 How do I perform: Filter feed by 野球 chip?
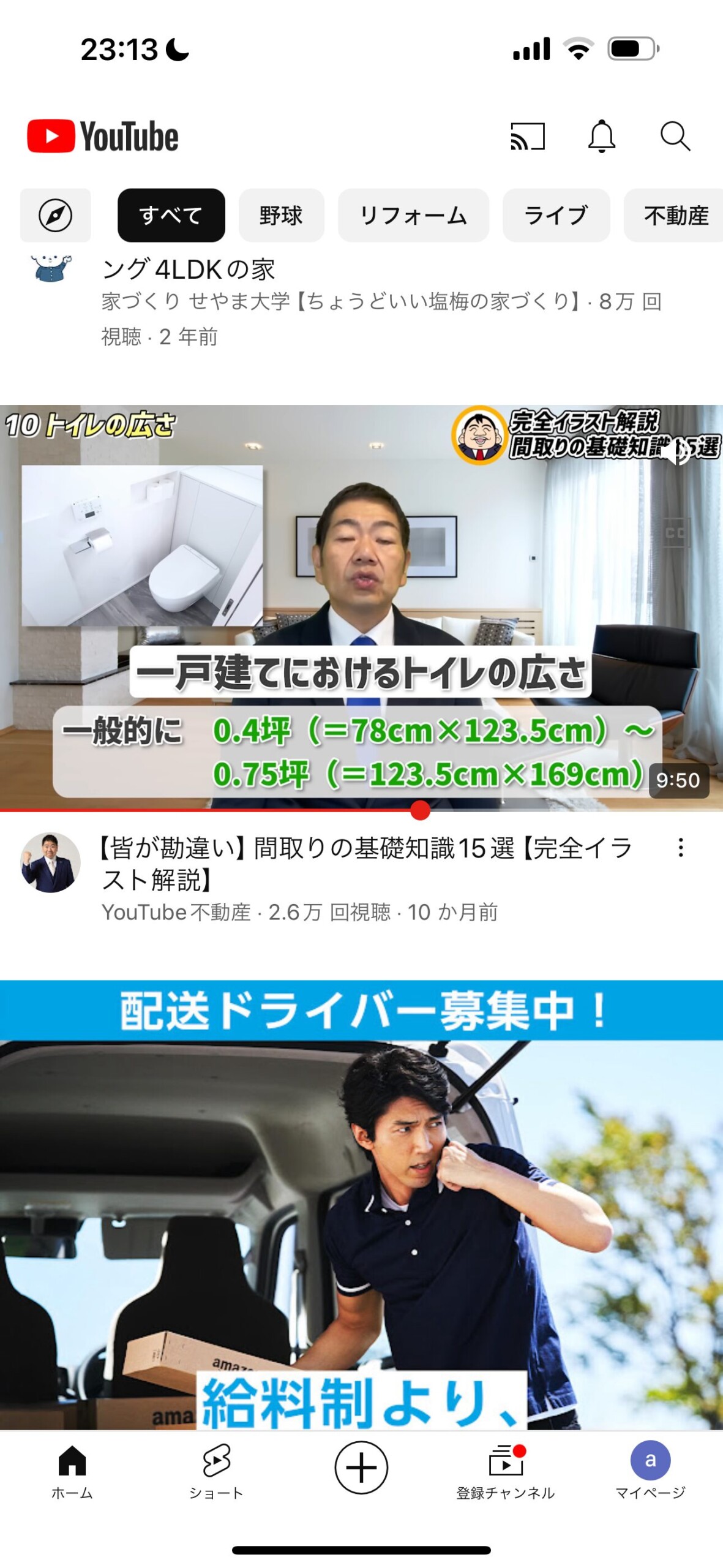click(x=281, y=215)
